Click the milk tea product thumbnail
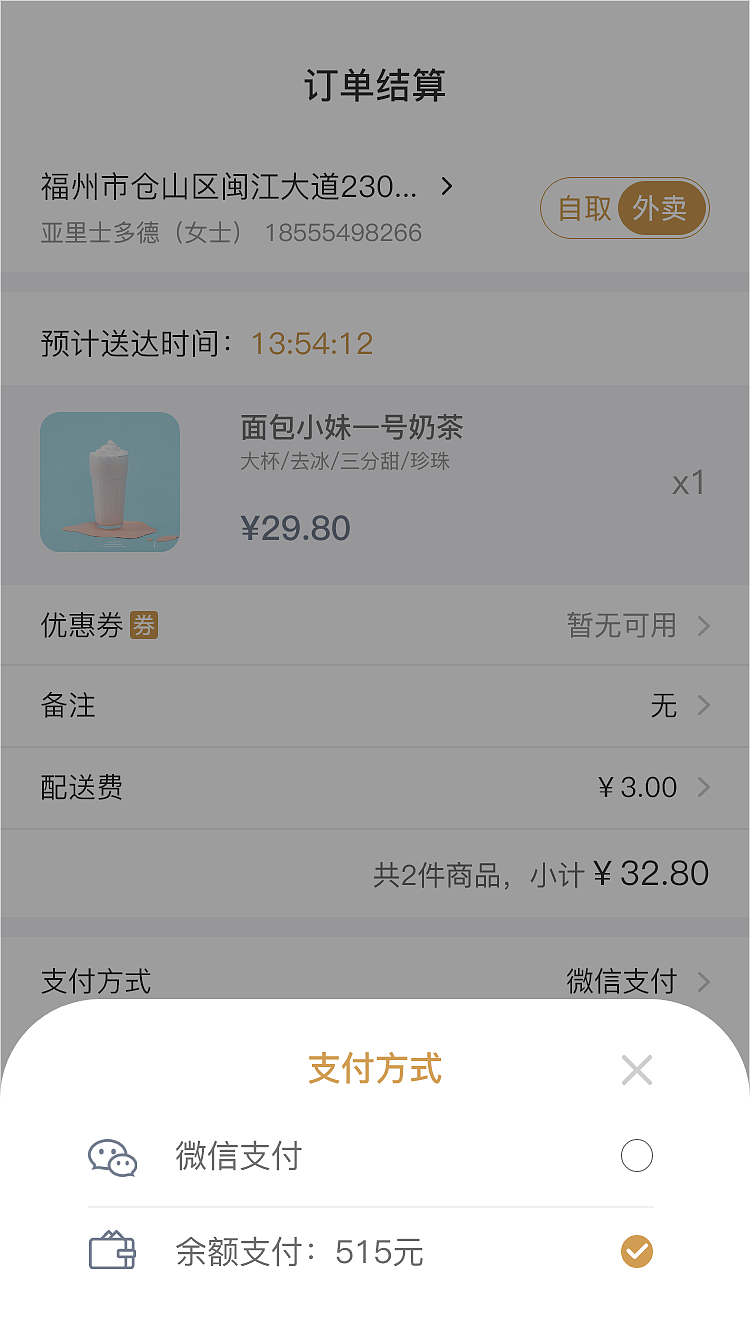 [x=110, y=481]
